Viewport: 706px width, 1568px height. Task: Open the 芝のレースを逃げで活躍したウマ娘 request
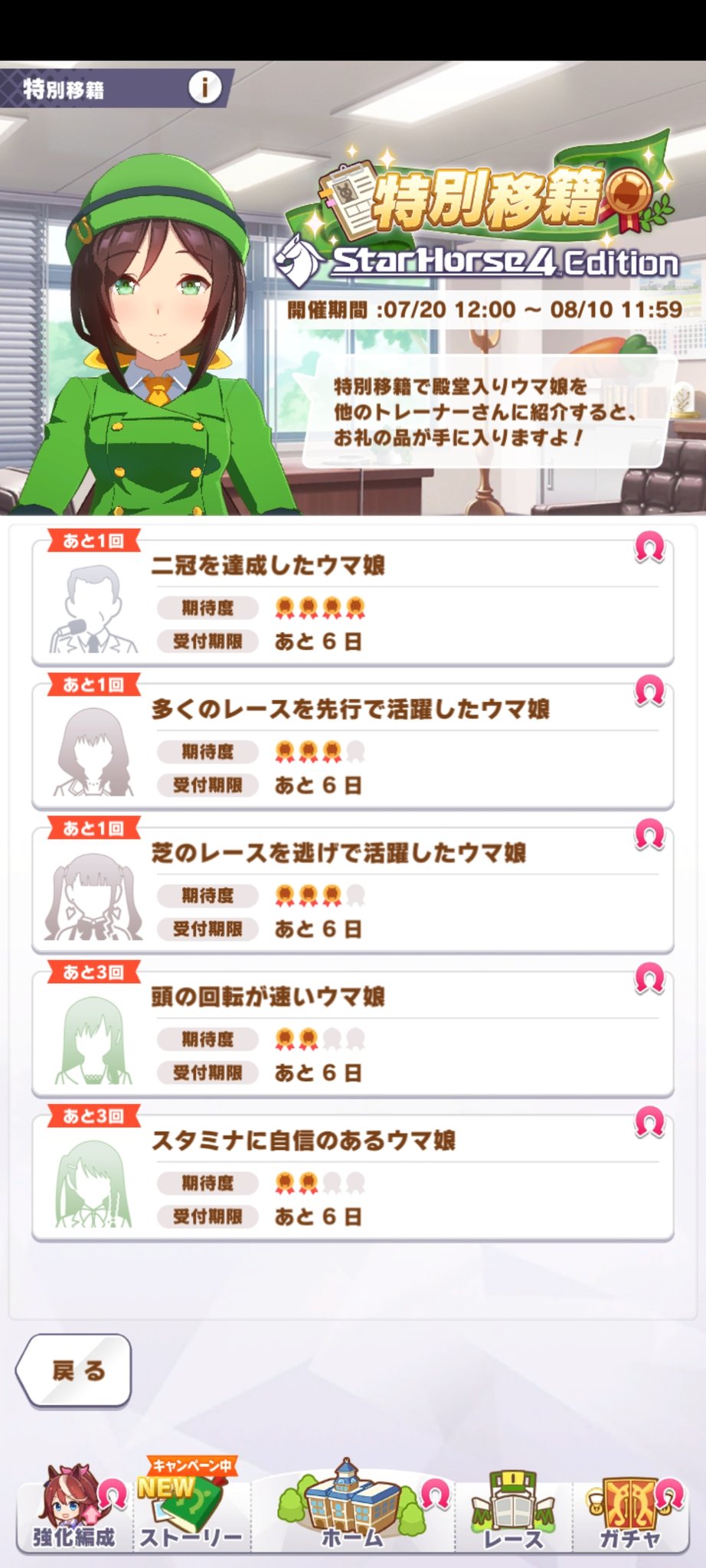[352, 890]
